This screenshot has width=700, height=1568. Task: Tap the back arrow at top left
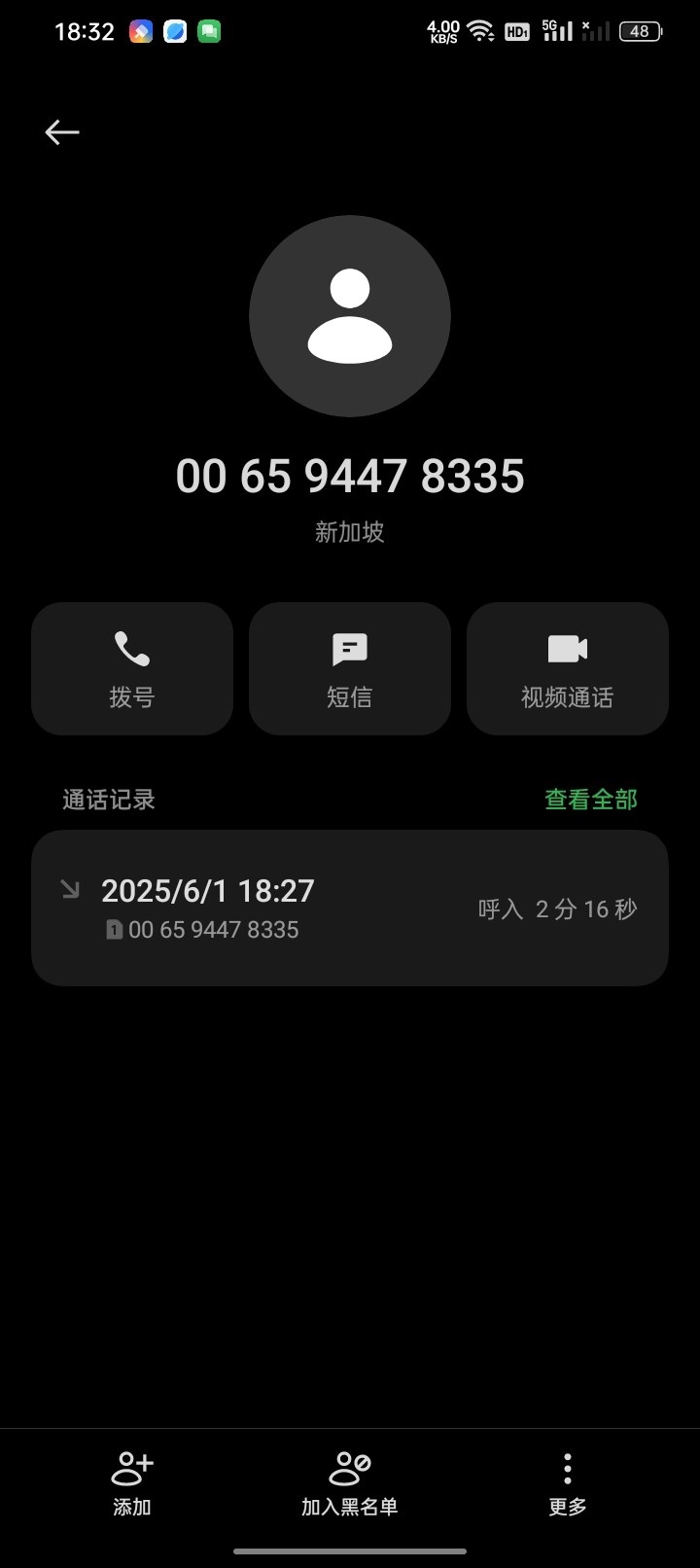click(x=61, y=131)
